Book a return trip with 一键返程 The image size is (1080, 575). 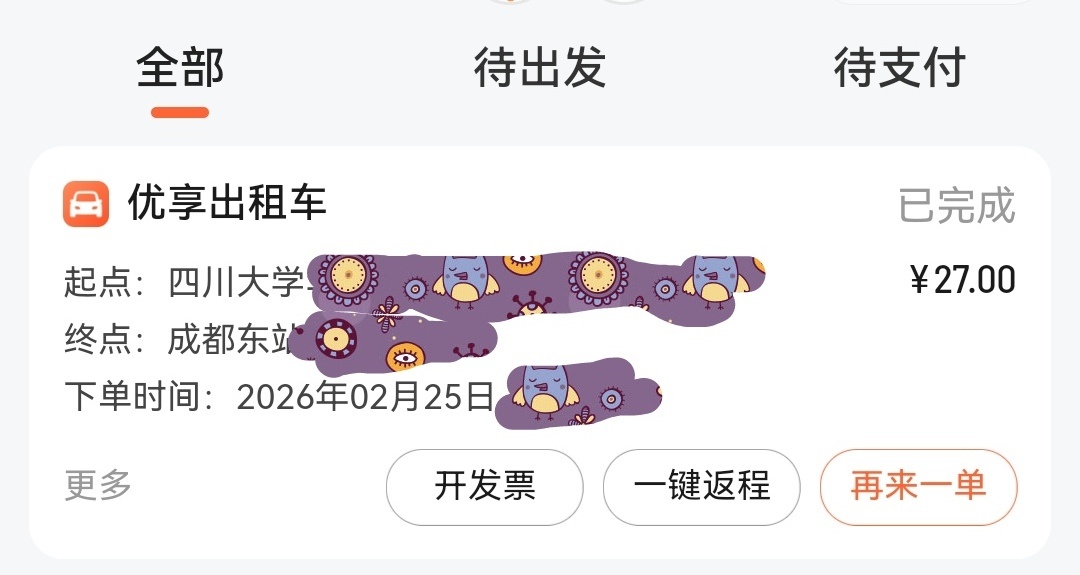coord(701,487)
